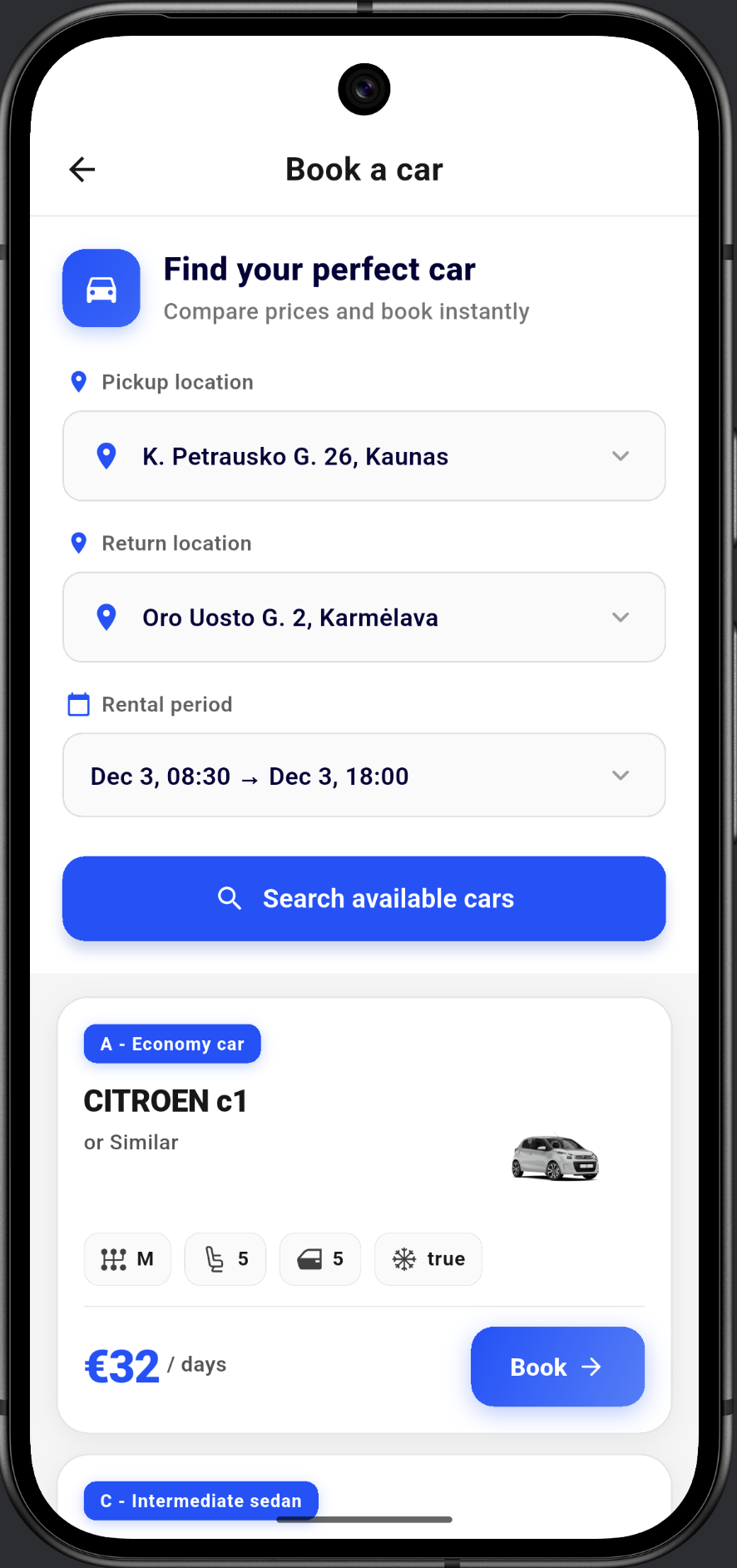Book the Citroen c1

[557, 1367]
